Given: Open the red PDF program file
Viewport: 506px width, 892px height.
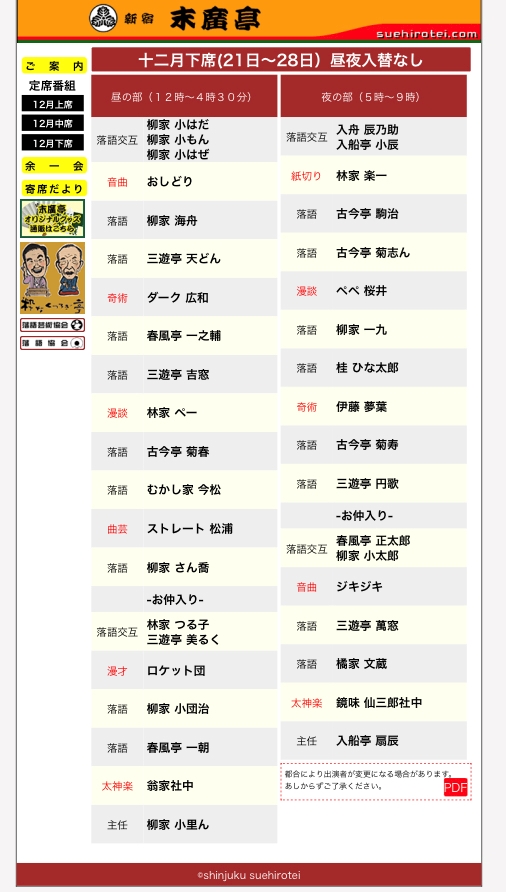Looking at the screenshot, I should (455, 787).
